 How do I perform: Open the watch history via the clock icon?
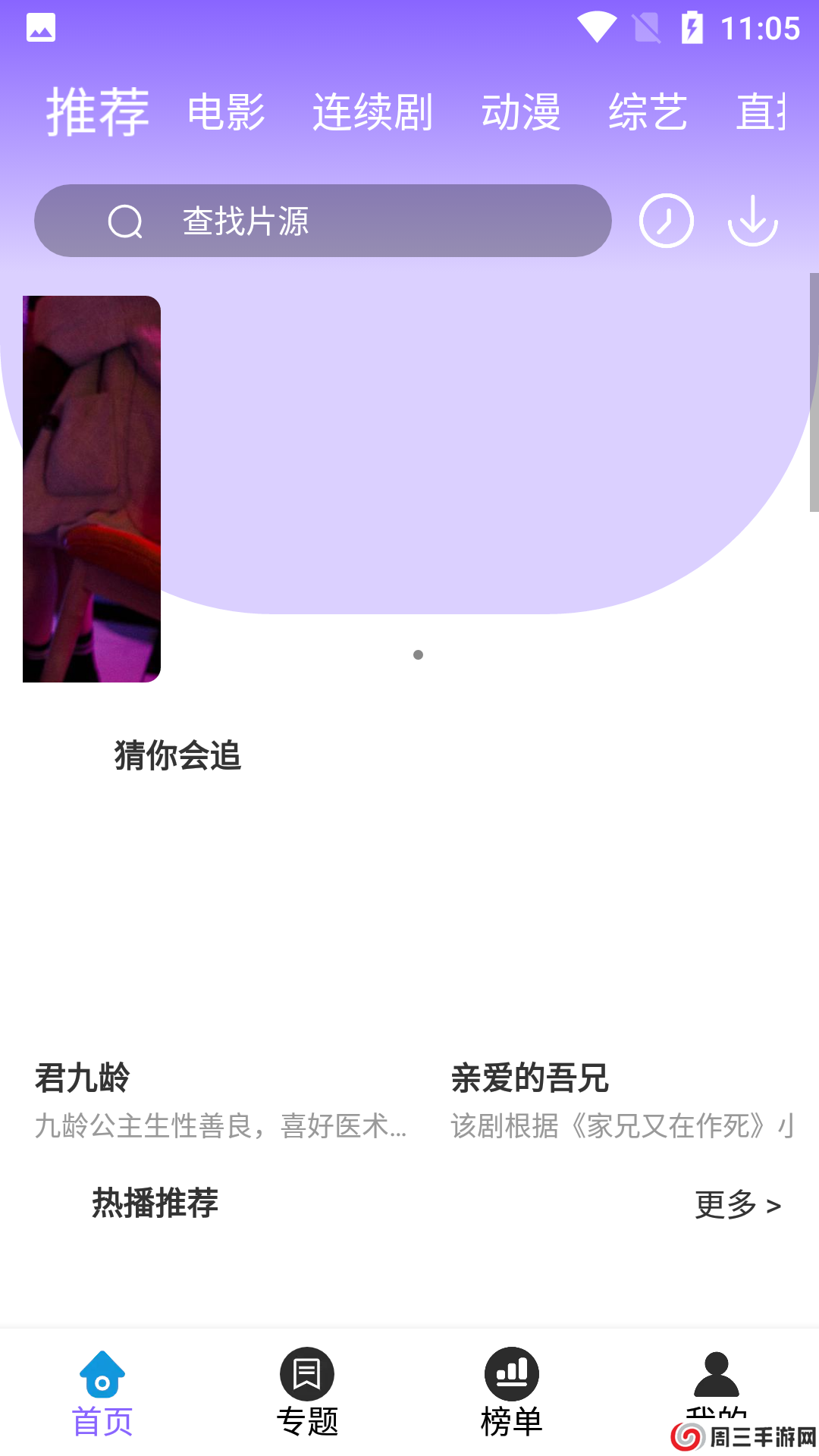[x=666, y=221]
